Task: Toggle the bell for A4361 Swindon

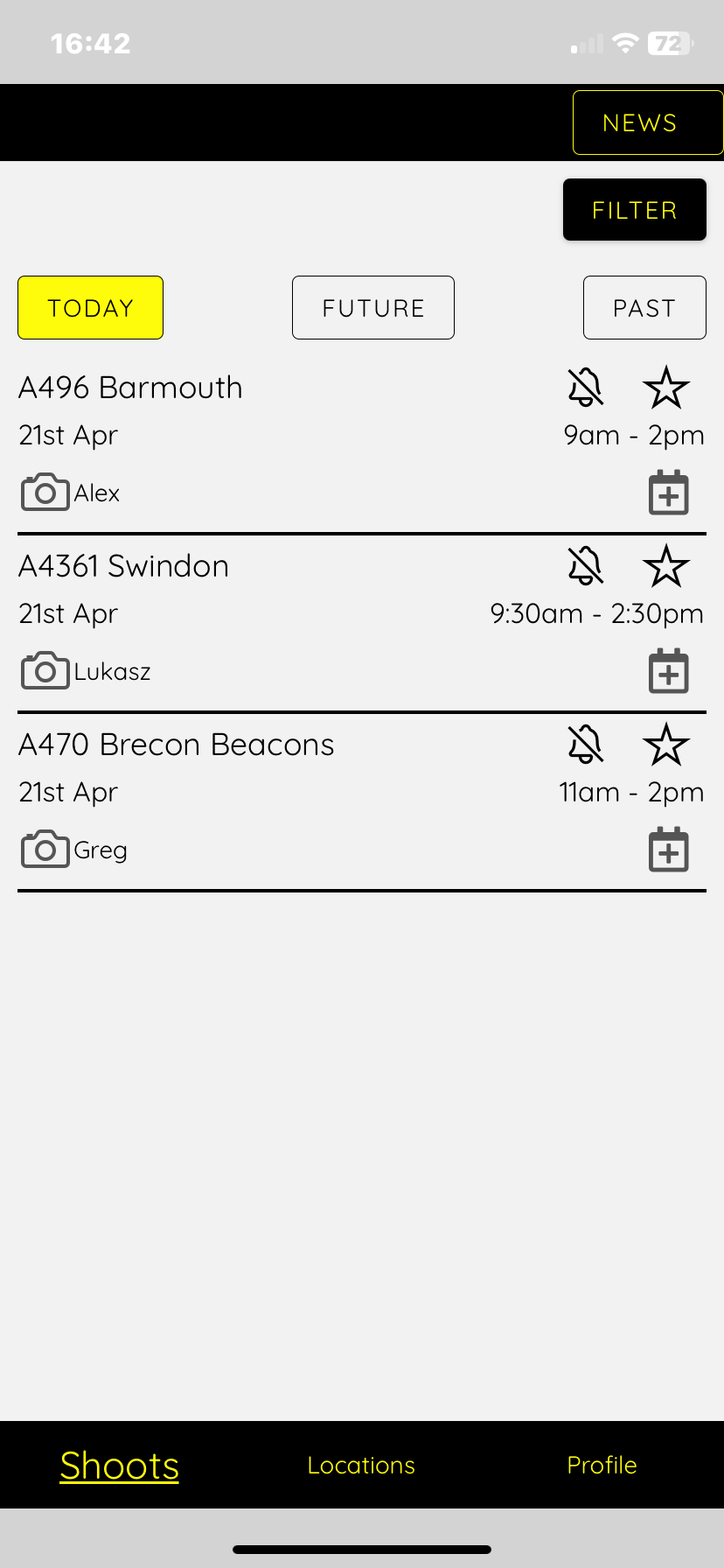Action: 586,566
